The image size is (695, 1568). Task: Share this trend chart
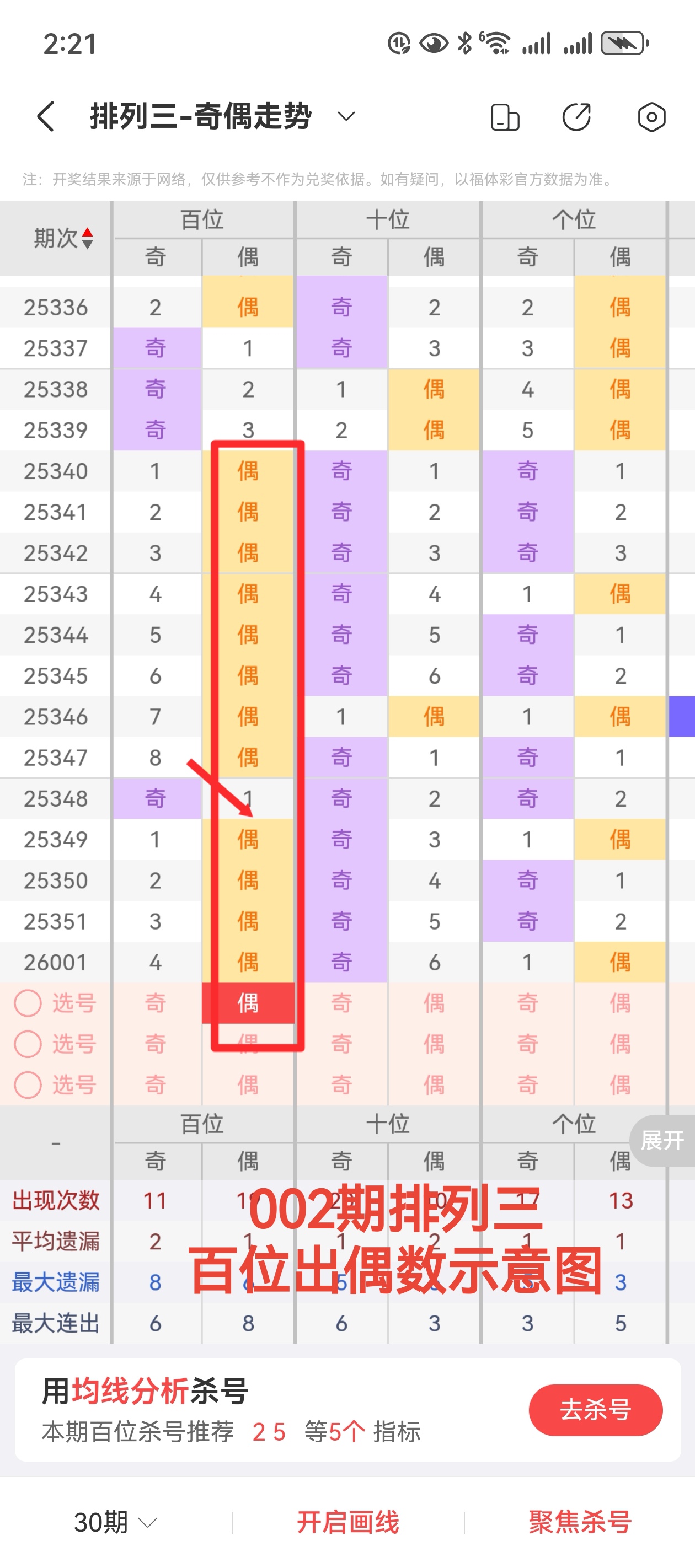pyautogui.click(x=576, y=117)
